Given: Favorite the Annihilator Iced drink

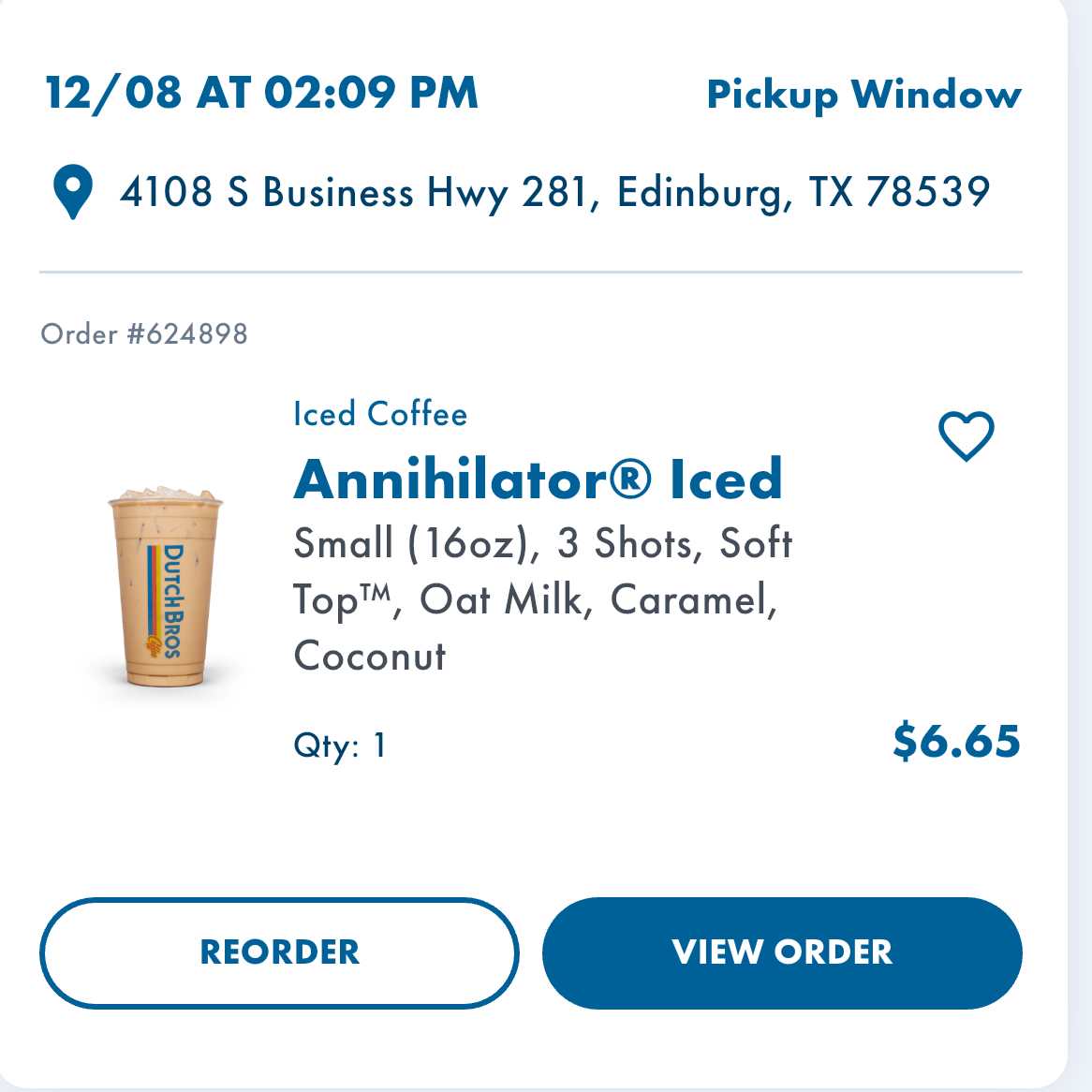Looking at the screenshot, I should pyautogui.click(x=966, y=436).
